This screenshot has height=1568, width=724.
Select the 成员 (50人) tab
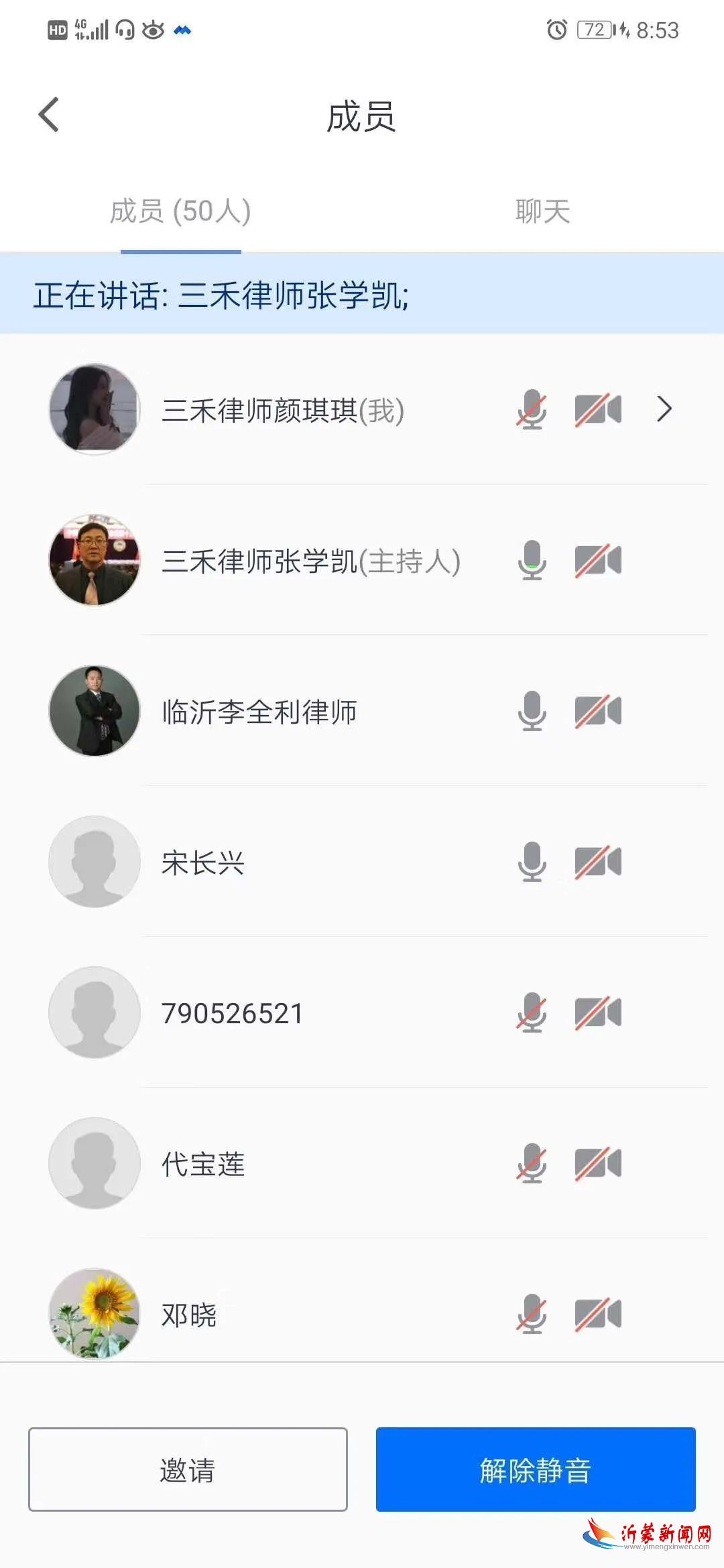tap(180, 212)
